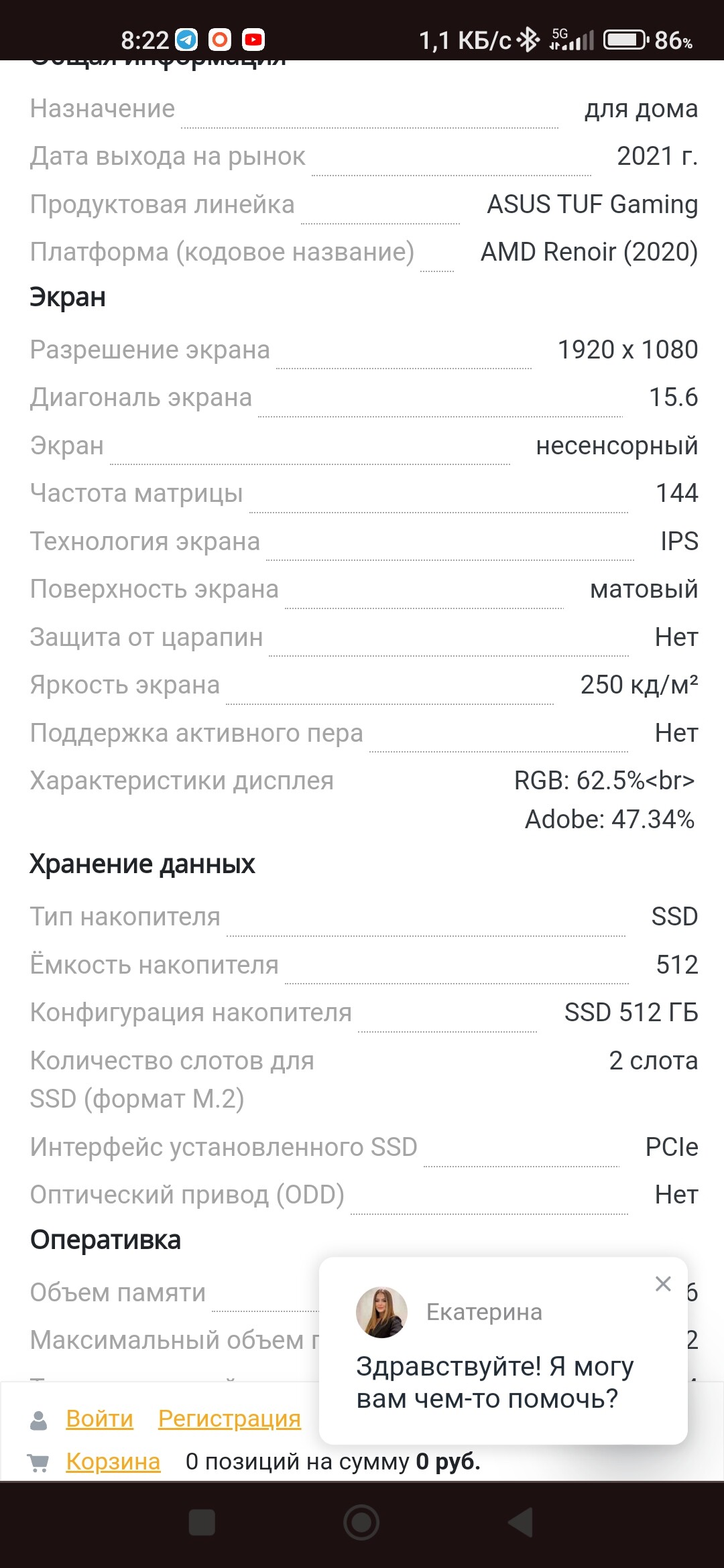The width and height of the screenshot is (724, 1568).
Task: Open the Войти login link
Action: pos(99,1419)
